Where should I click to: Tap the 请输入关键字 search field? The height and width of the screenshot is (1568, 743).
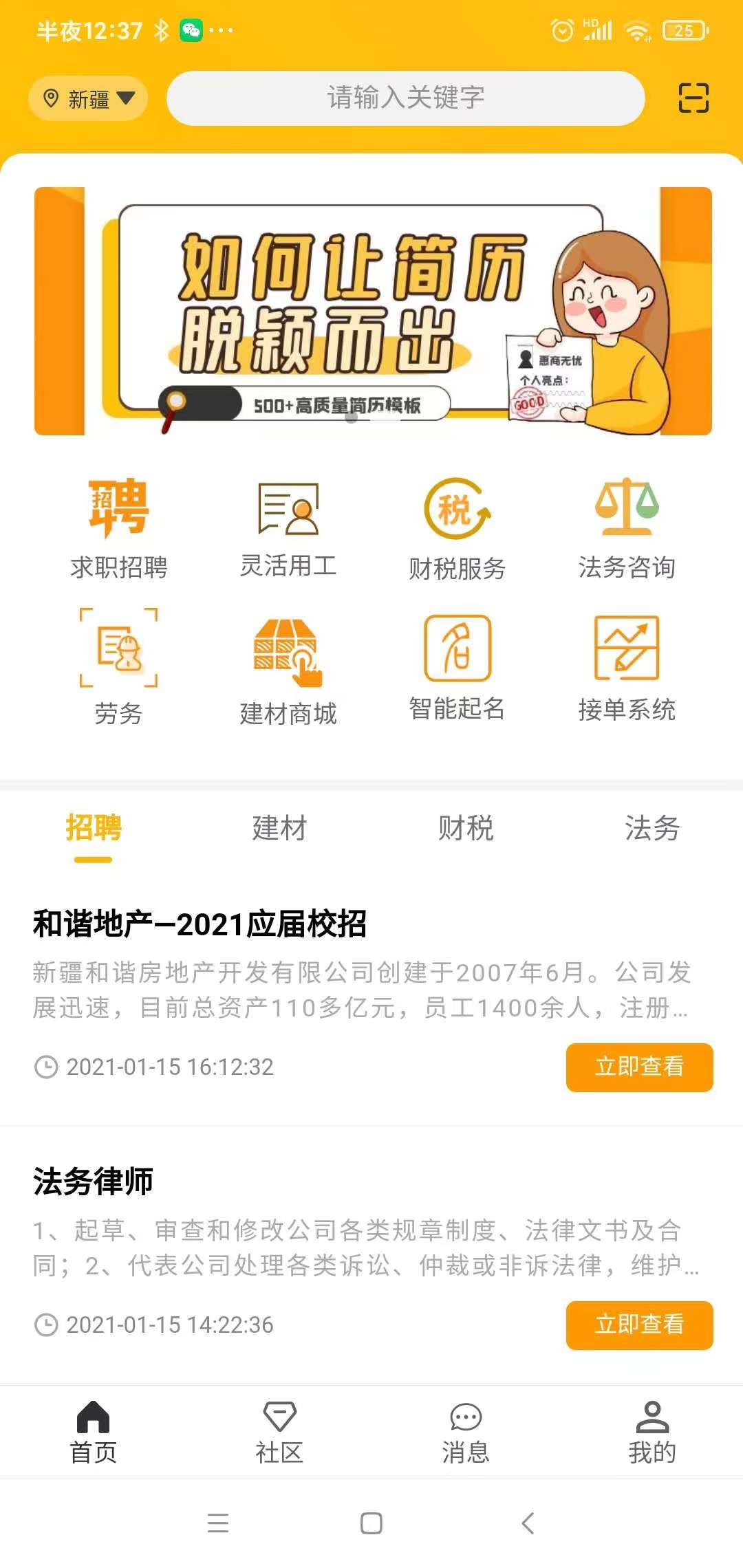pyautogui.click(x=405, y=98)
